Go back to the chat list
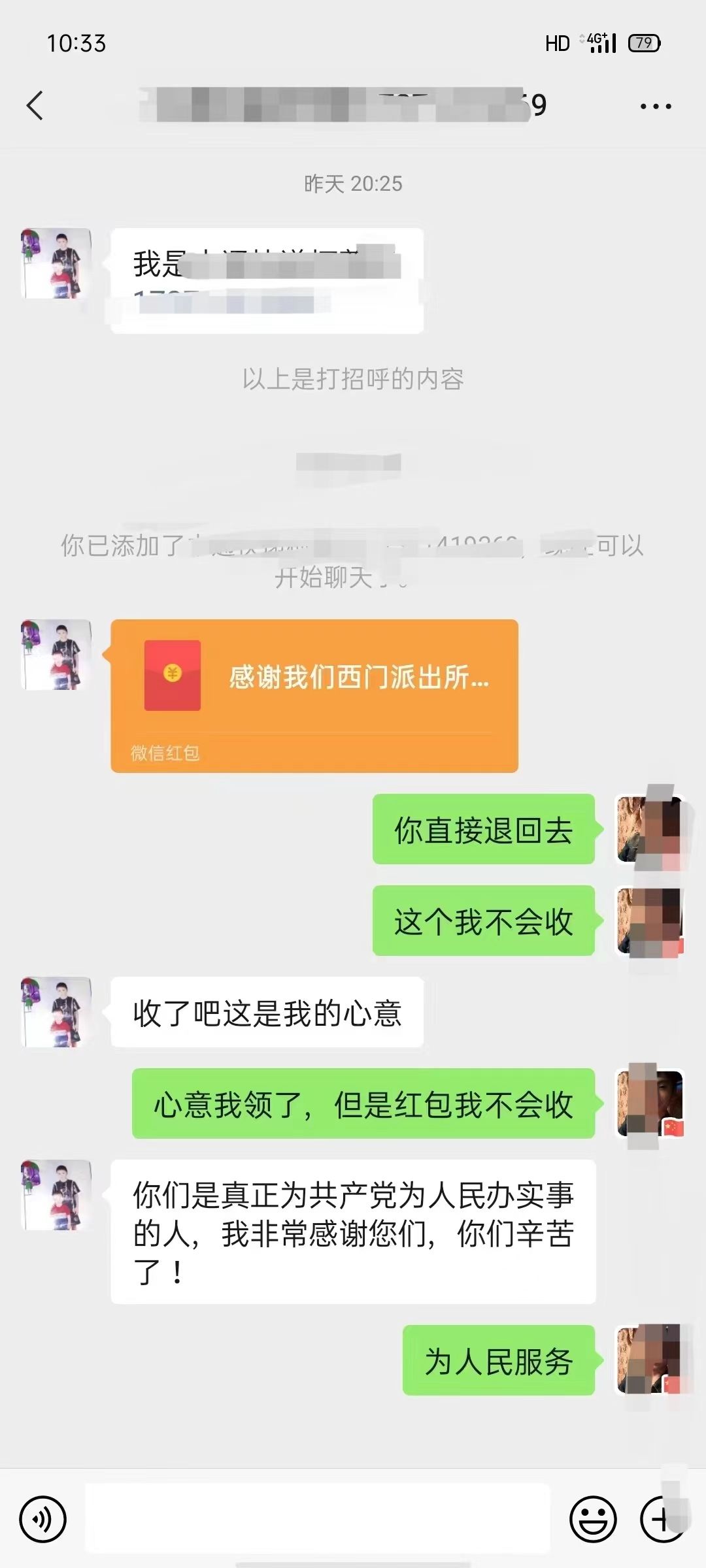The image size is (706, 1568). (35, 106)
